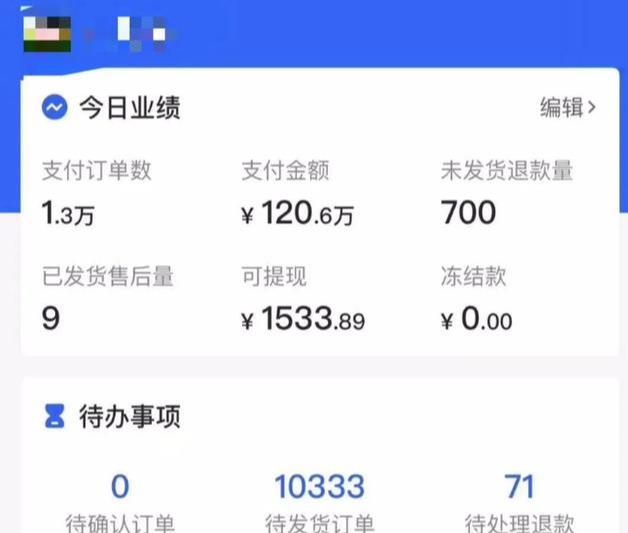Open 待处理退款 showing 71
Screen dimensions: 628x533
coord(519,502)
